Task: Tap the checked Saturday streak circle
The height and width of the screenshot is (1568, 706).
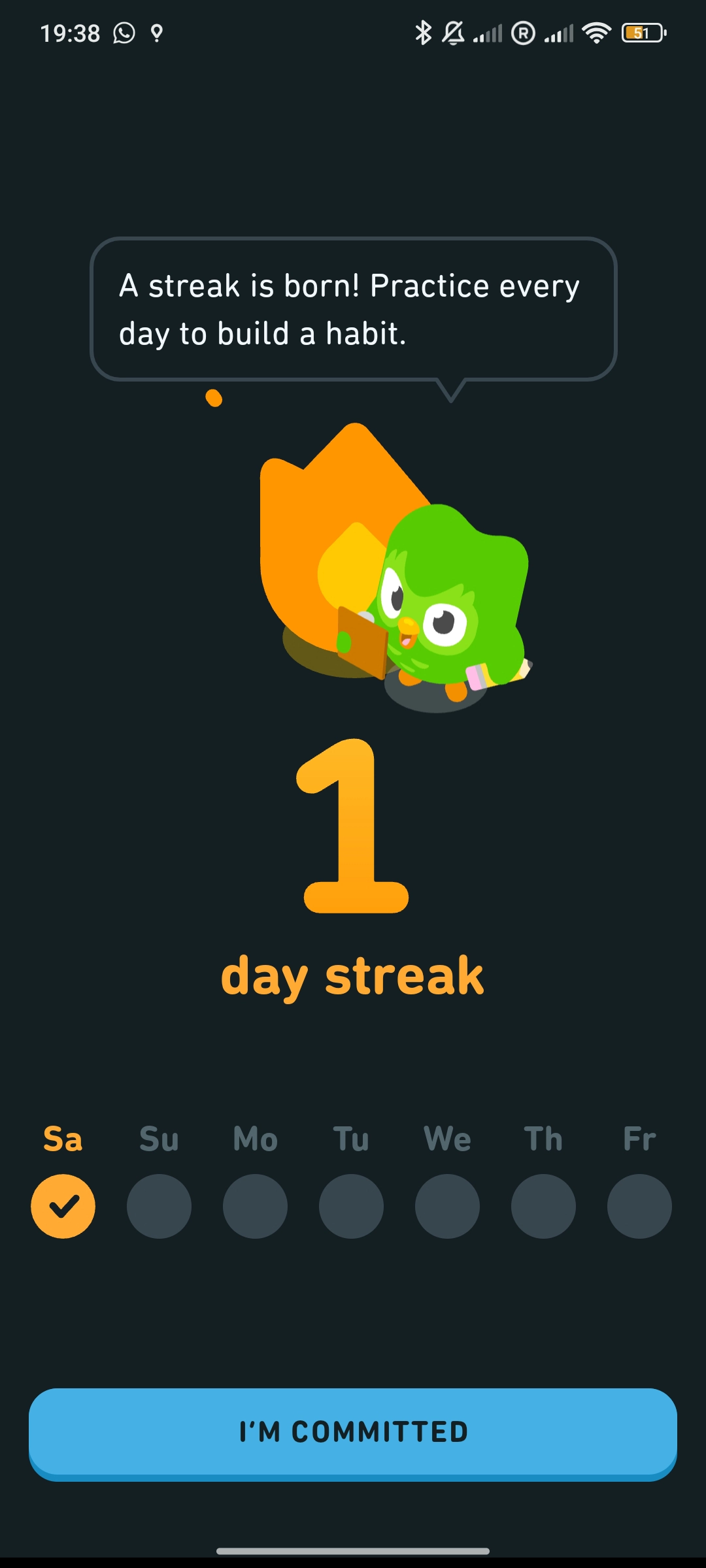Action: (x=63, y=1207)
